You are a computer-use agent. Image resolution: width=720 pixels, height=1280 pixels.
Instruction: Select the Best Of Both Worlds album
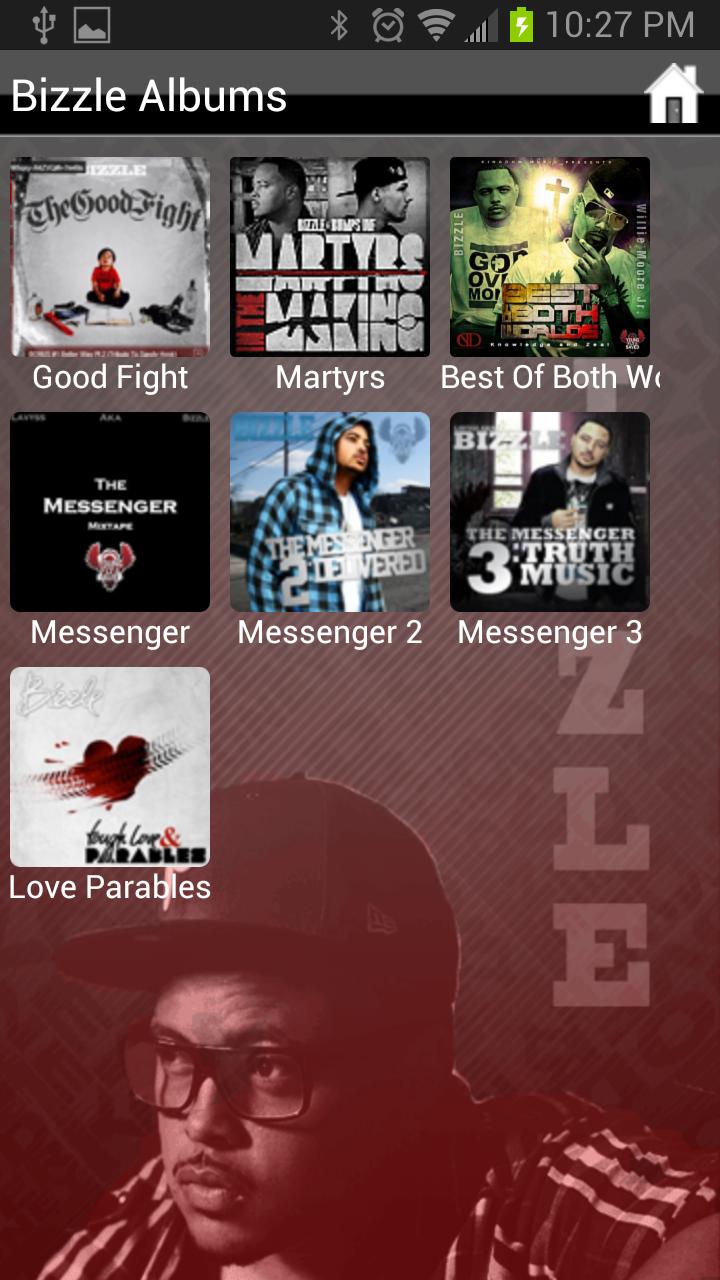coord(550,257)
